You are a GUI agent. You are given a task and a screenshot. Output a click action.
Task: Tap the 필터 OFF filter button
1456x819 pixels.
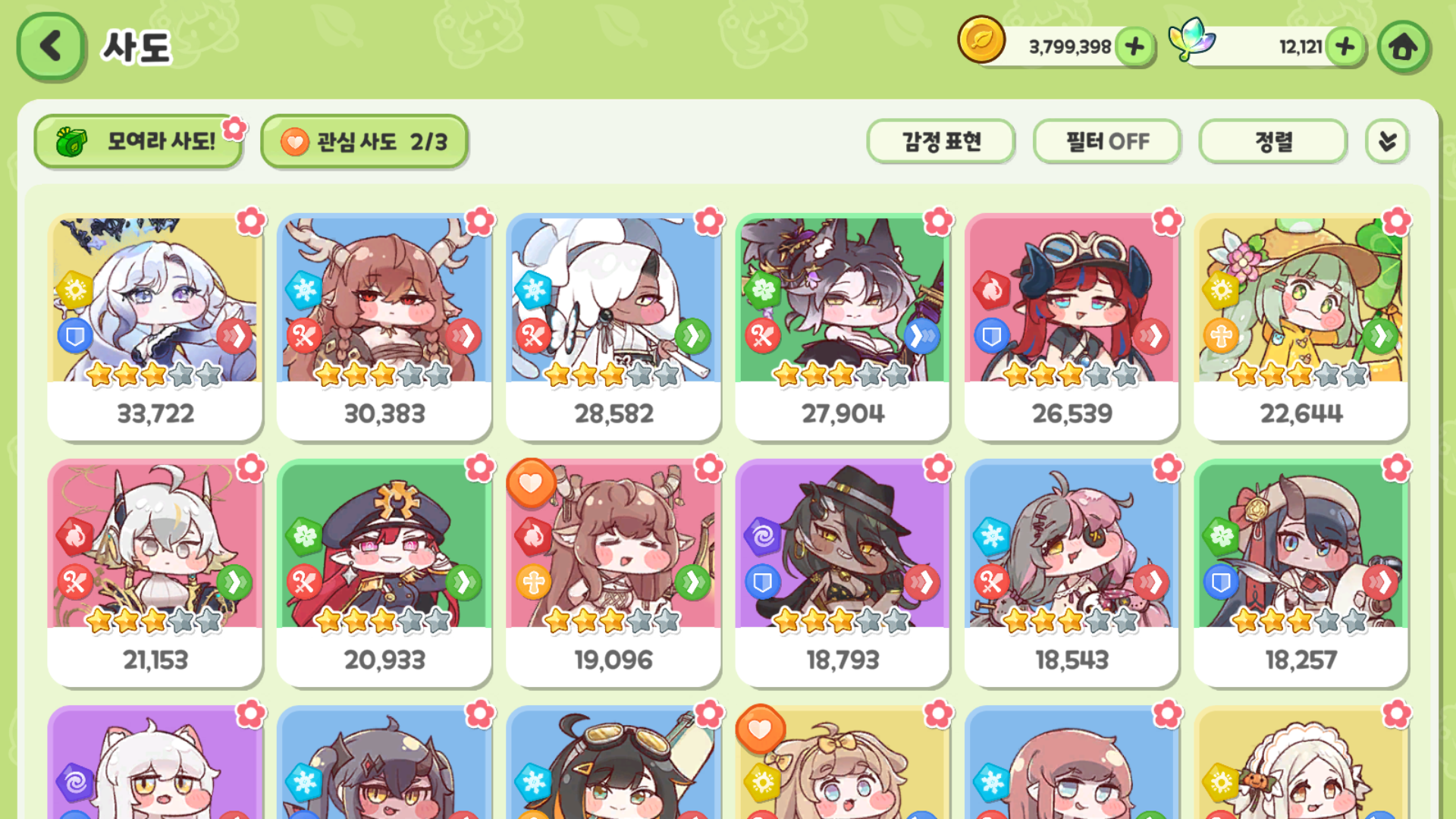coord(1106,141)
